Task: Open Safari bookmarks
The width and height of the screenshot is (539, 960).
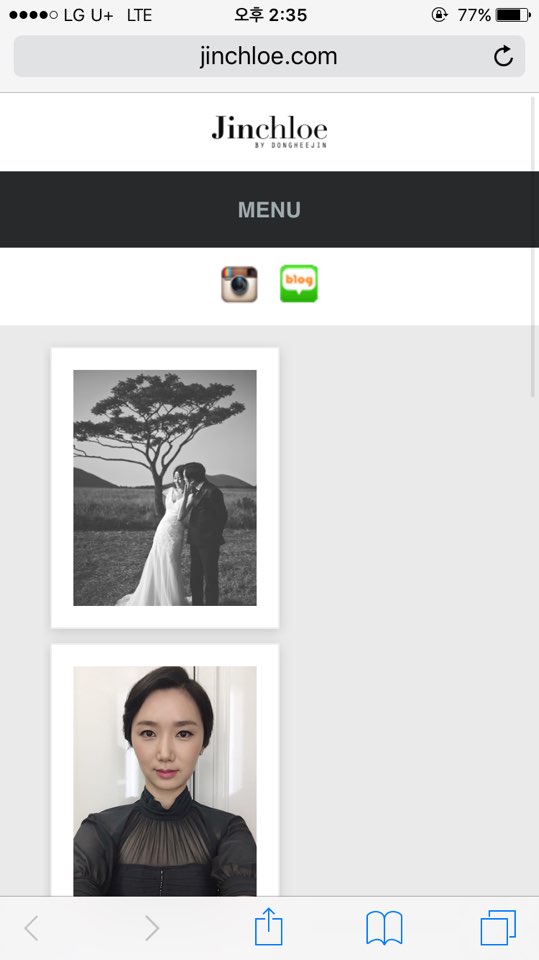Action: tap(384, 928)
